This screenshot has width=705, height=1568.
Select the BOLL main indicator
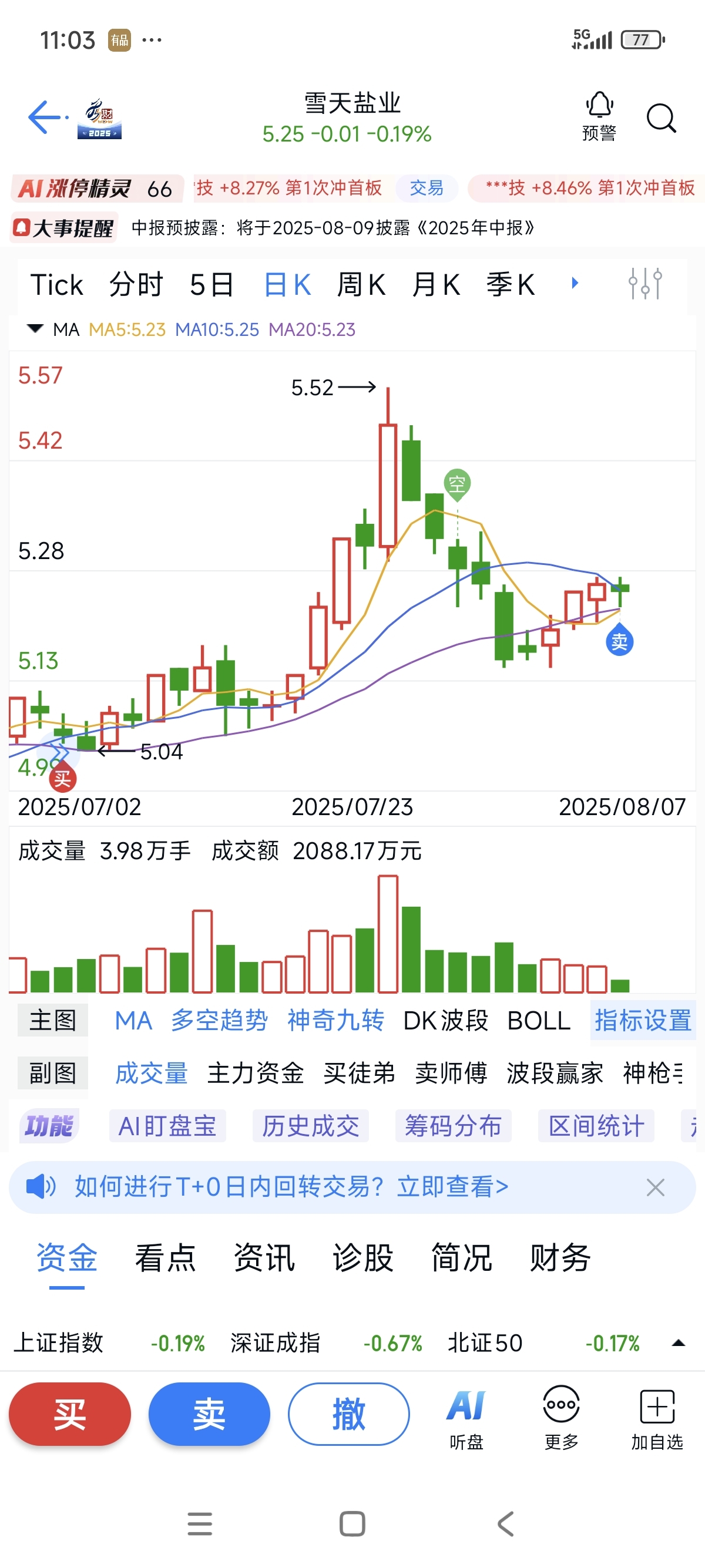539,1021
